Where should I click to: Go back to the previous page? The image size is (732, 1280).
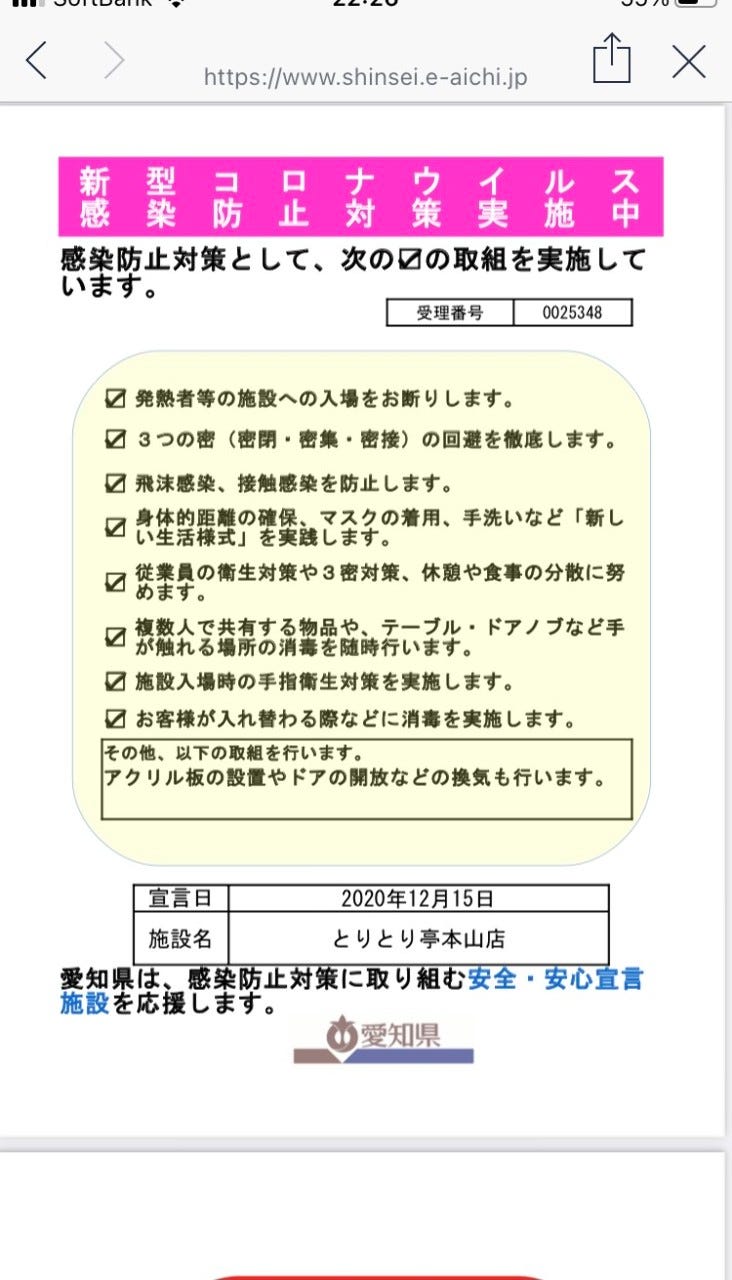click(36, 61)
